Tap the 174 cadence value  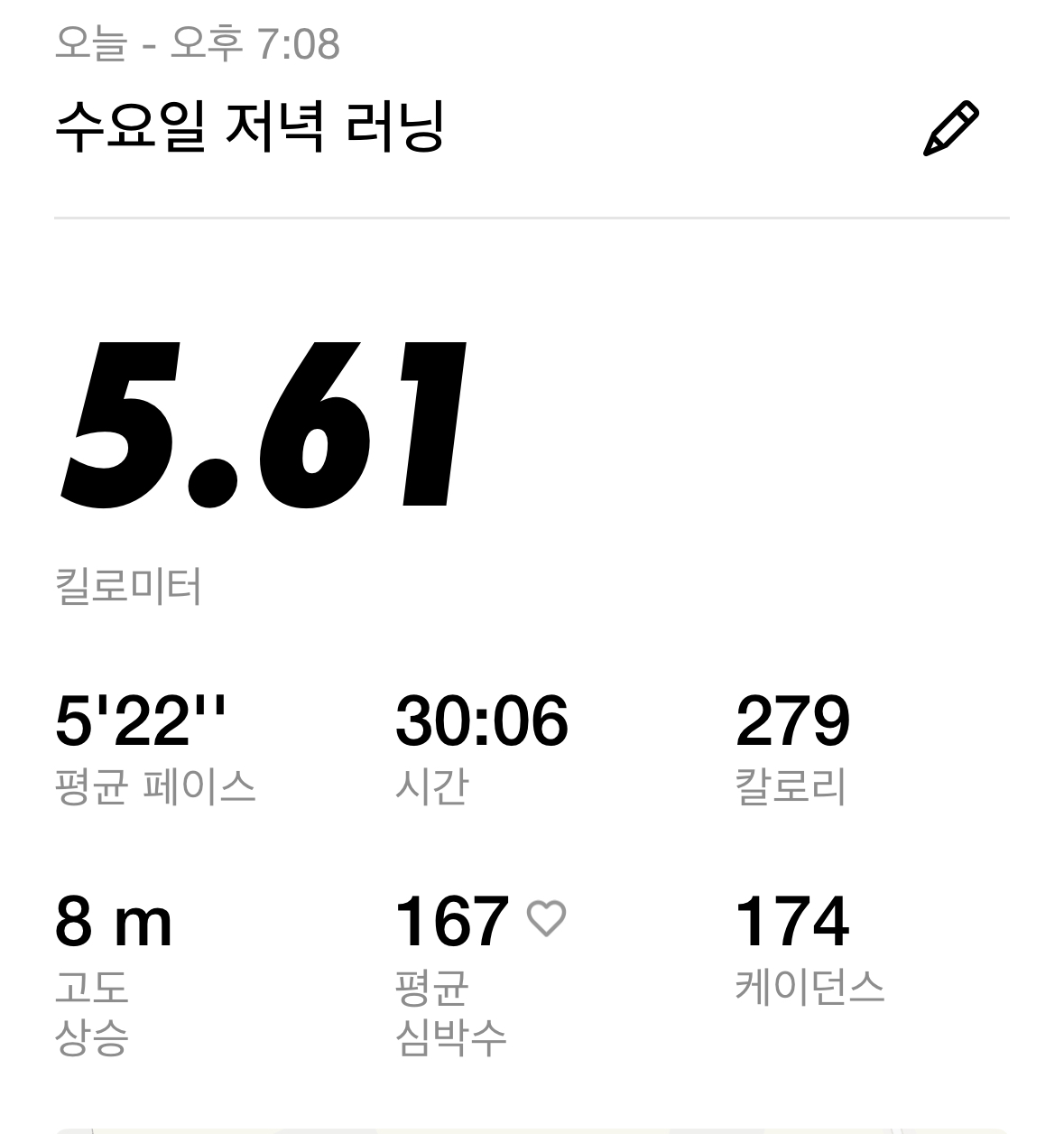coord(794,918)
